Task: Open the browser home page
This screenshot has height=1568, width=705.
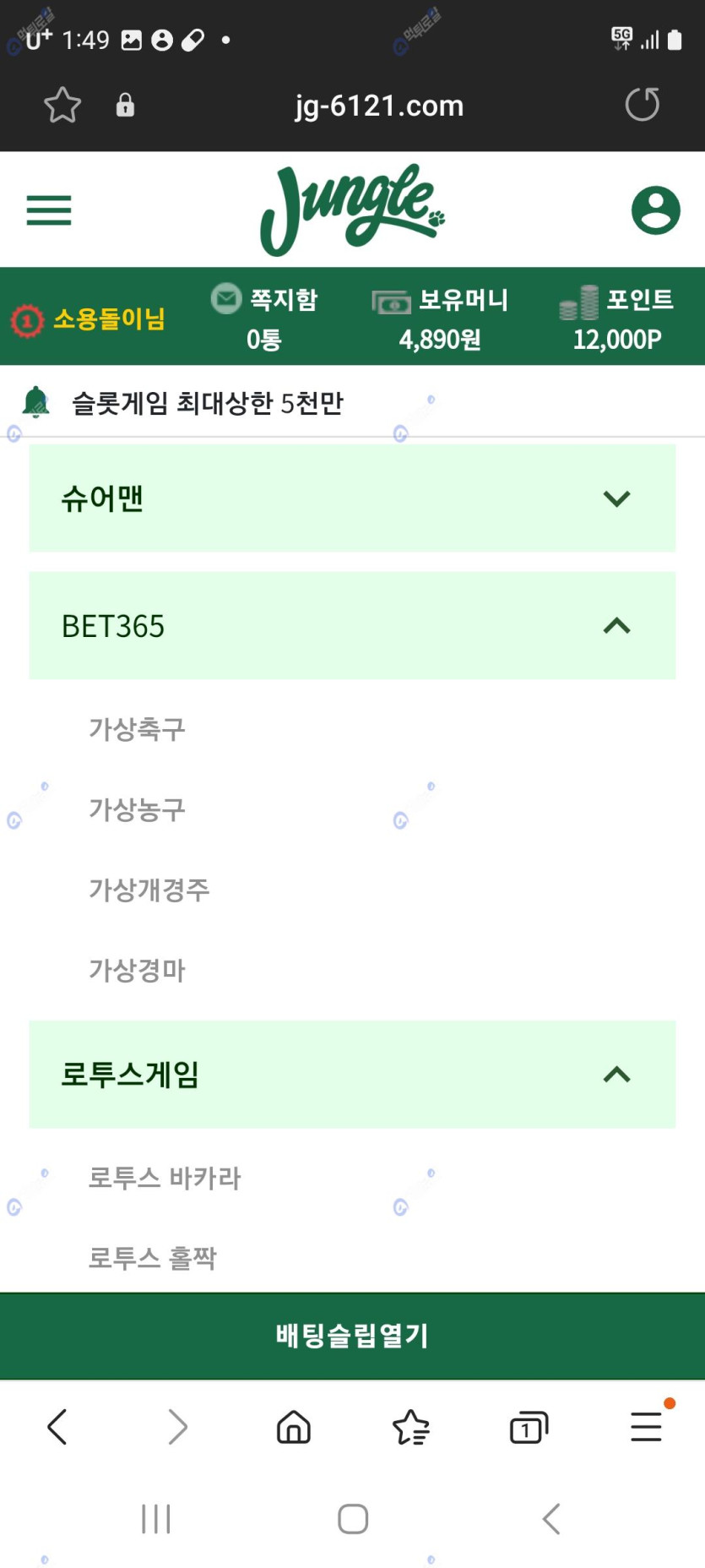Action: (x=294, y=1427)
